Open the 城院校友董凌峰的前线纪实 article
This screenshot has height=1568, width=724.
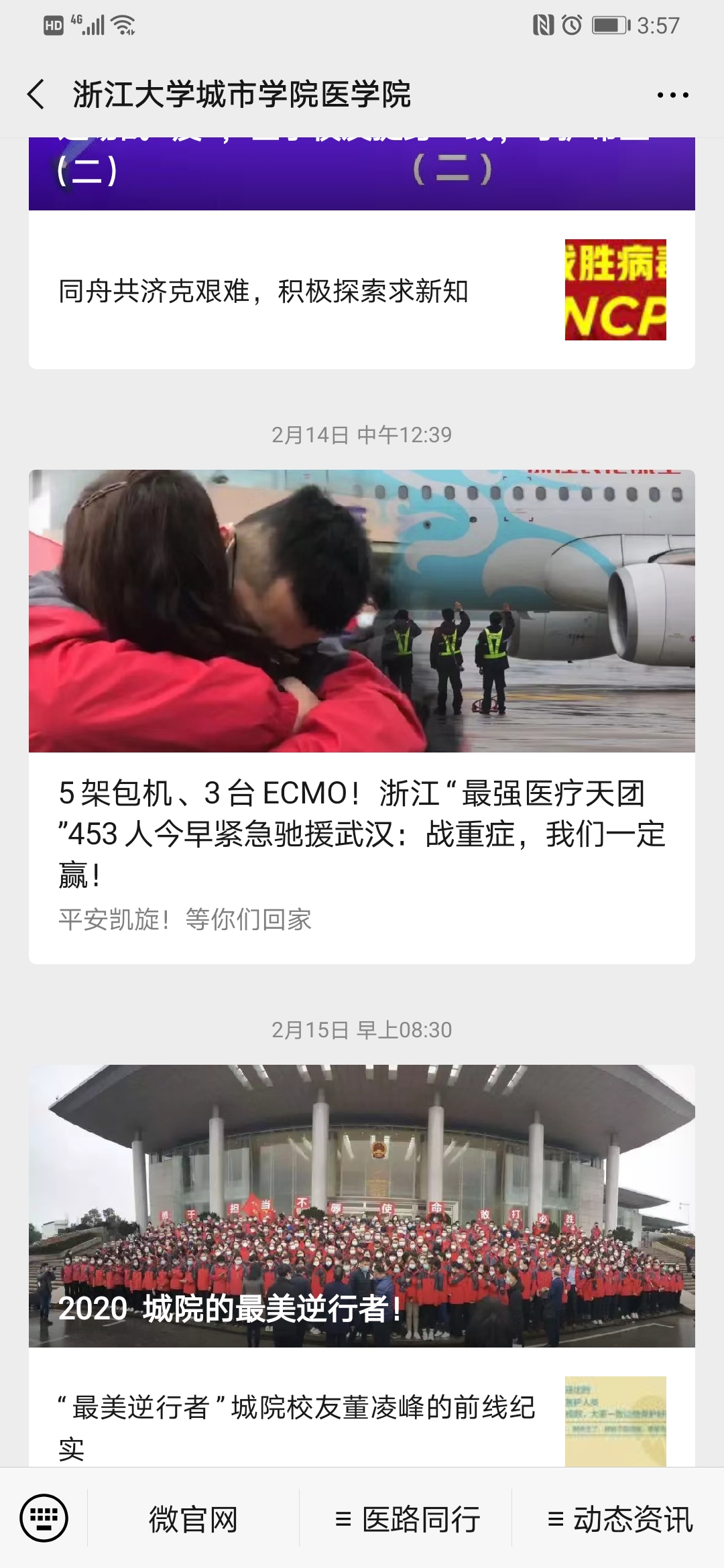pyautogui.click(x=362, y=1407)
